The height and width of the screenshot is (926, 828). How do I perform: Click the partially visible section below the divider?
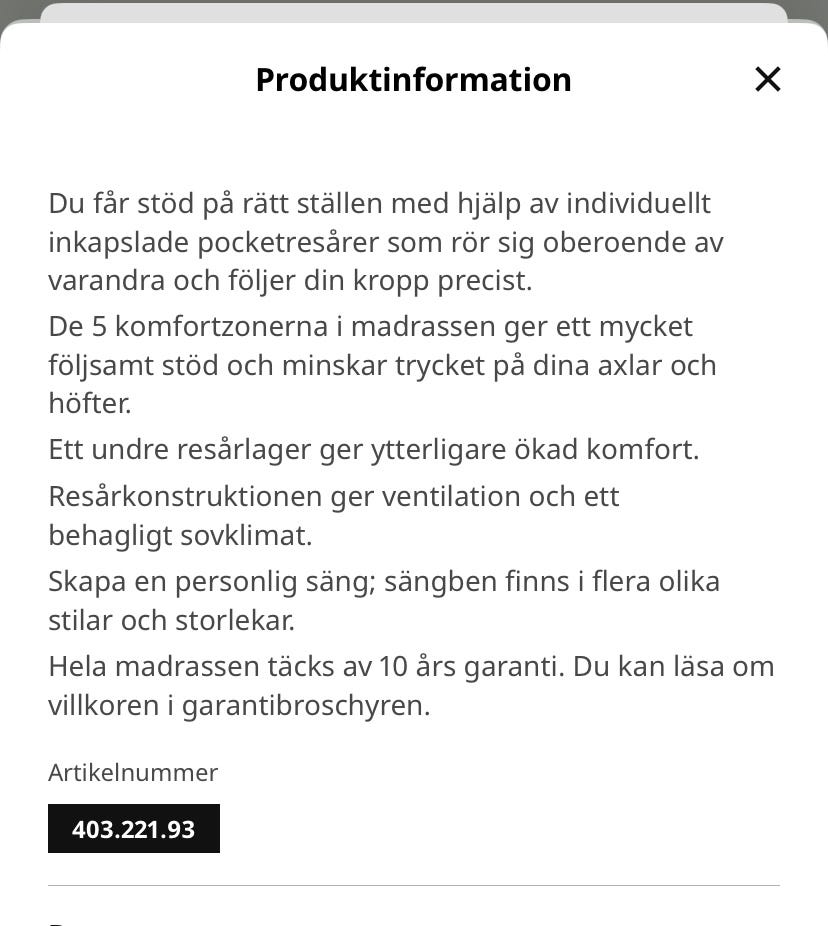(413, 918)
